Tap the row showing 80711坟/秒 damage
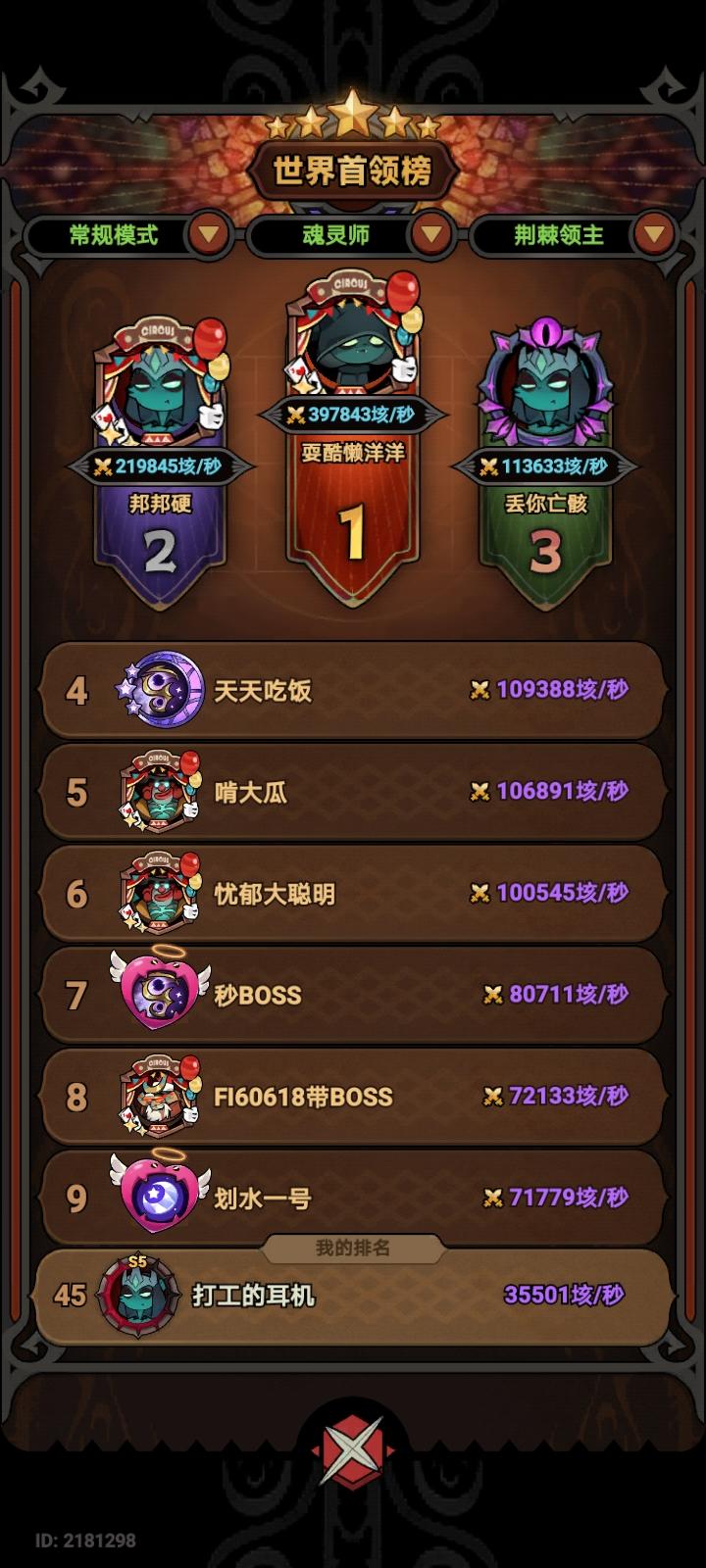The height and width of the screenshot is (1568, 706). 353,995
